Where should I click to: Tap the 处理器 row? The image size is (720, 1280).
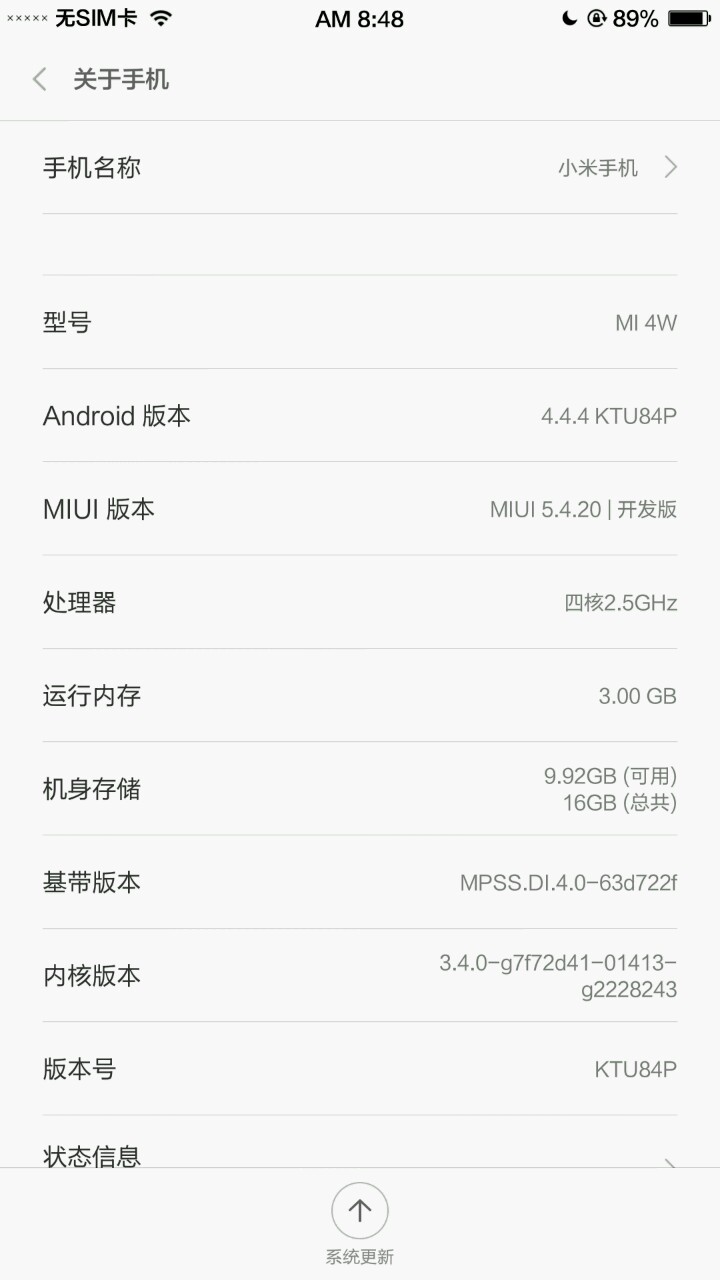coord(360,602)
